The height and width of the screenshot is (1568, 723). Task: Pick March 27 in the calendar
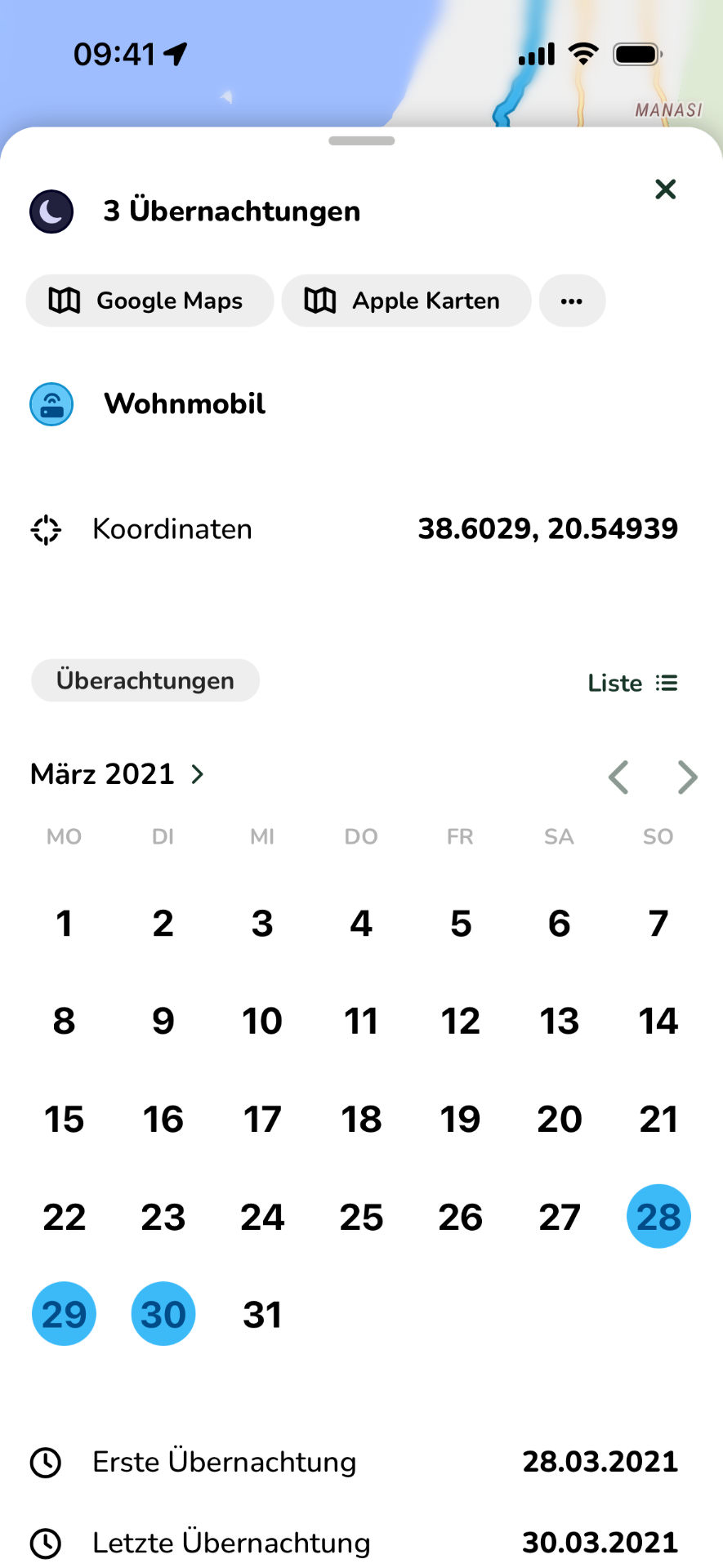560,1216
